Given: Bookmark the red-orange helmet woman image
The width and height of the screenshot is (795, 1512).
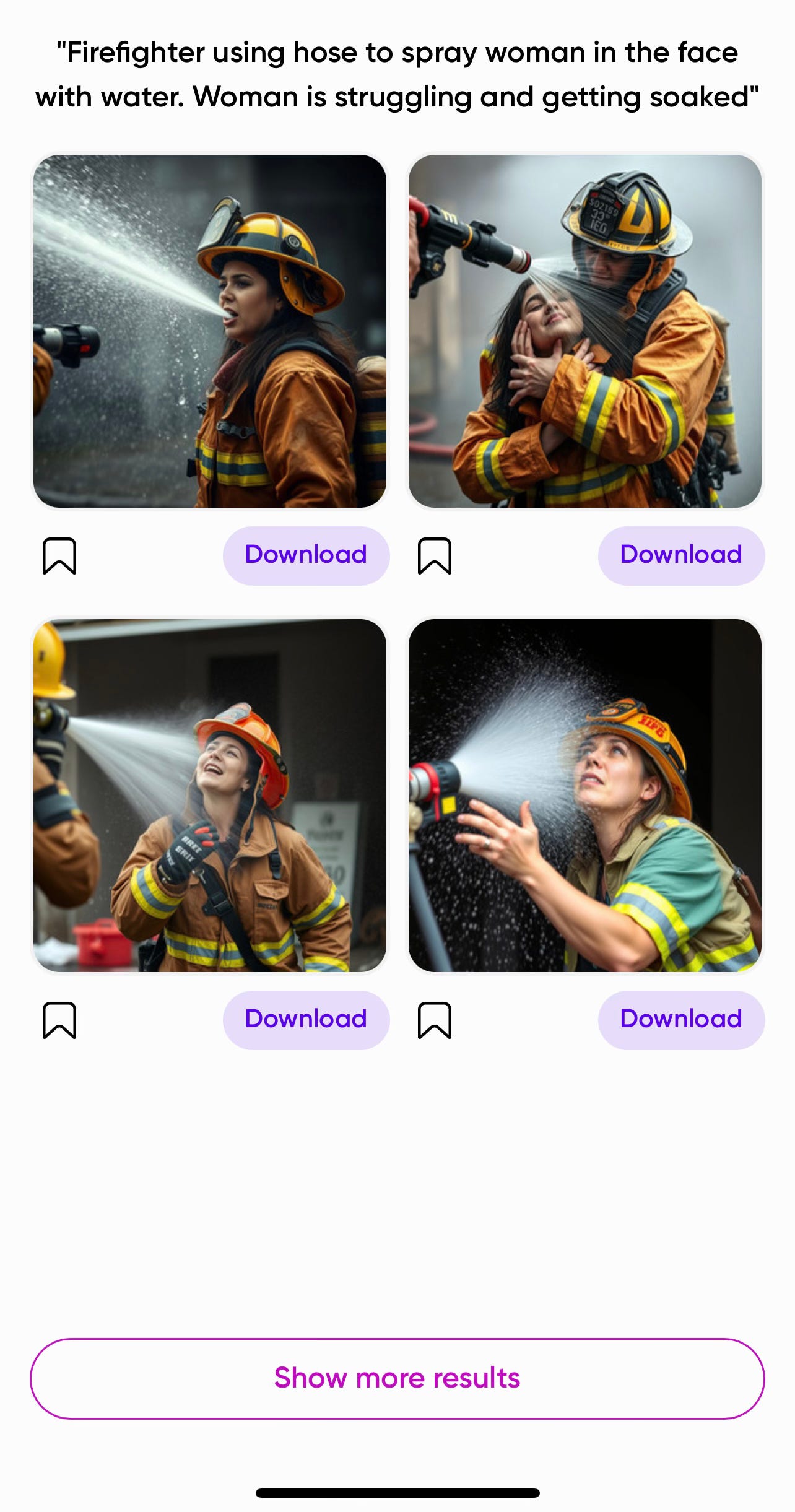Looking at the screenshot, I should (59, 1020).
